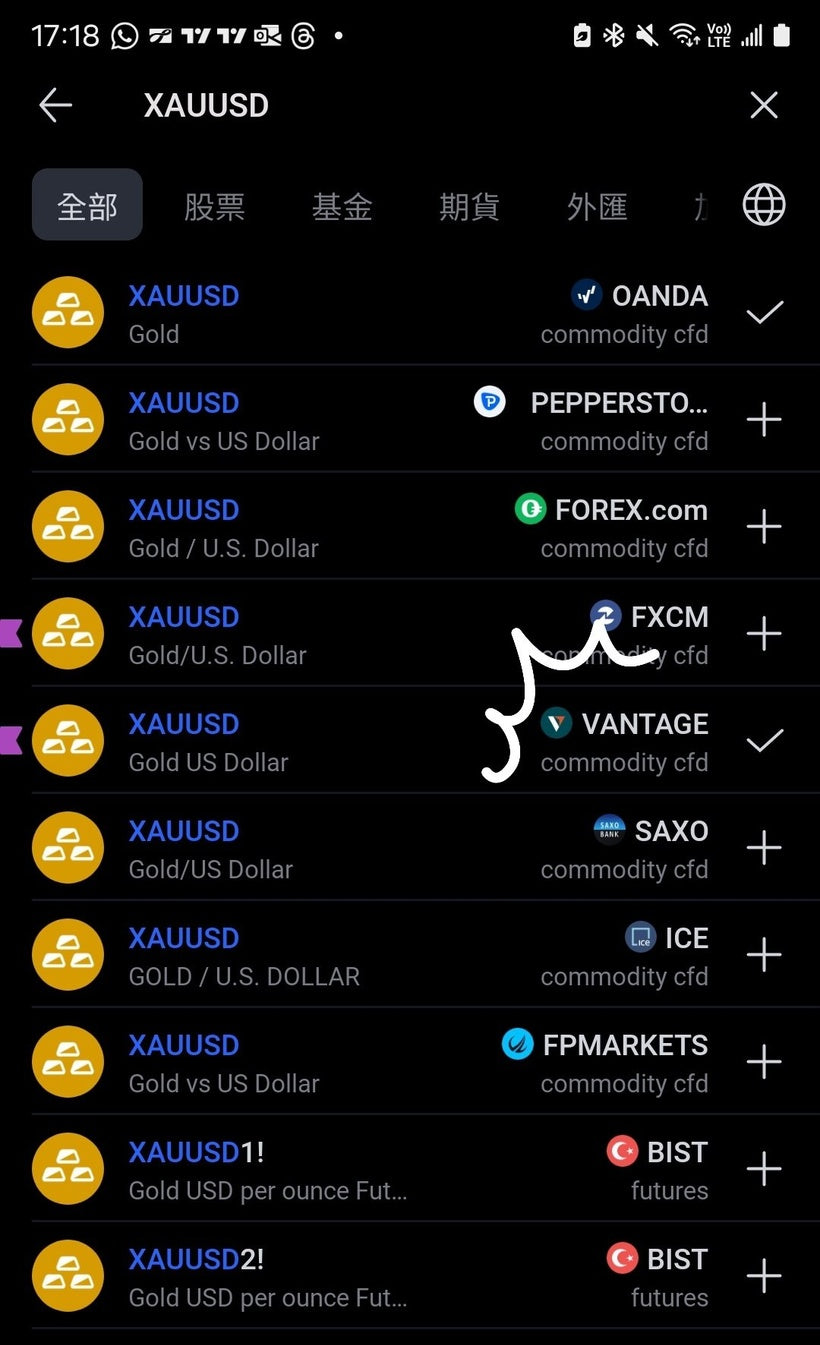Uncheck the VANTAGE XAUUSD checkmark

[764, 741]
